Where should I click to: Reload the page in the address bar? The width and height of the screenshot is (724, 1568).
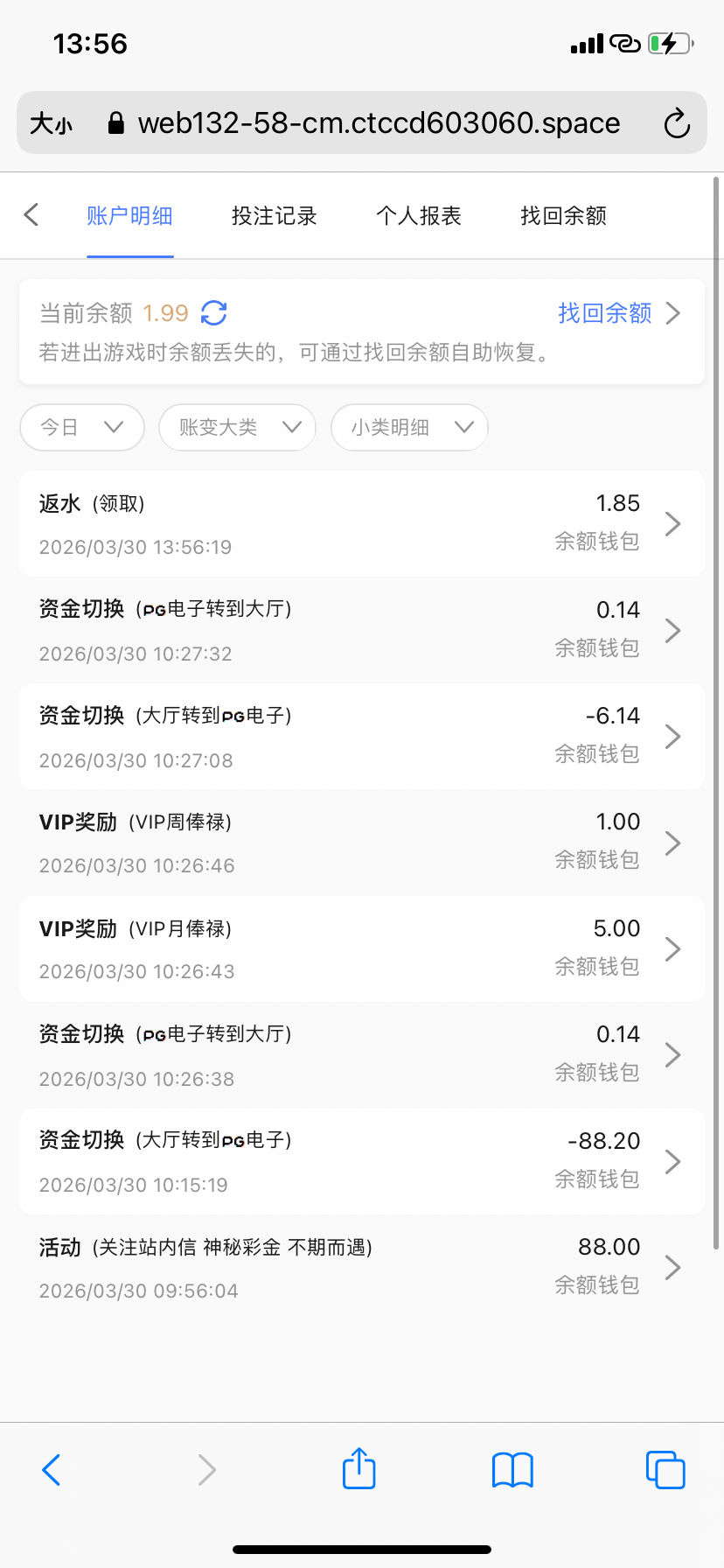coord(677,123)
